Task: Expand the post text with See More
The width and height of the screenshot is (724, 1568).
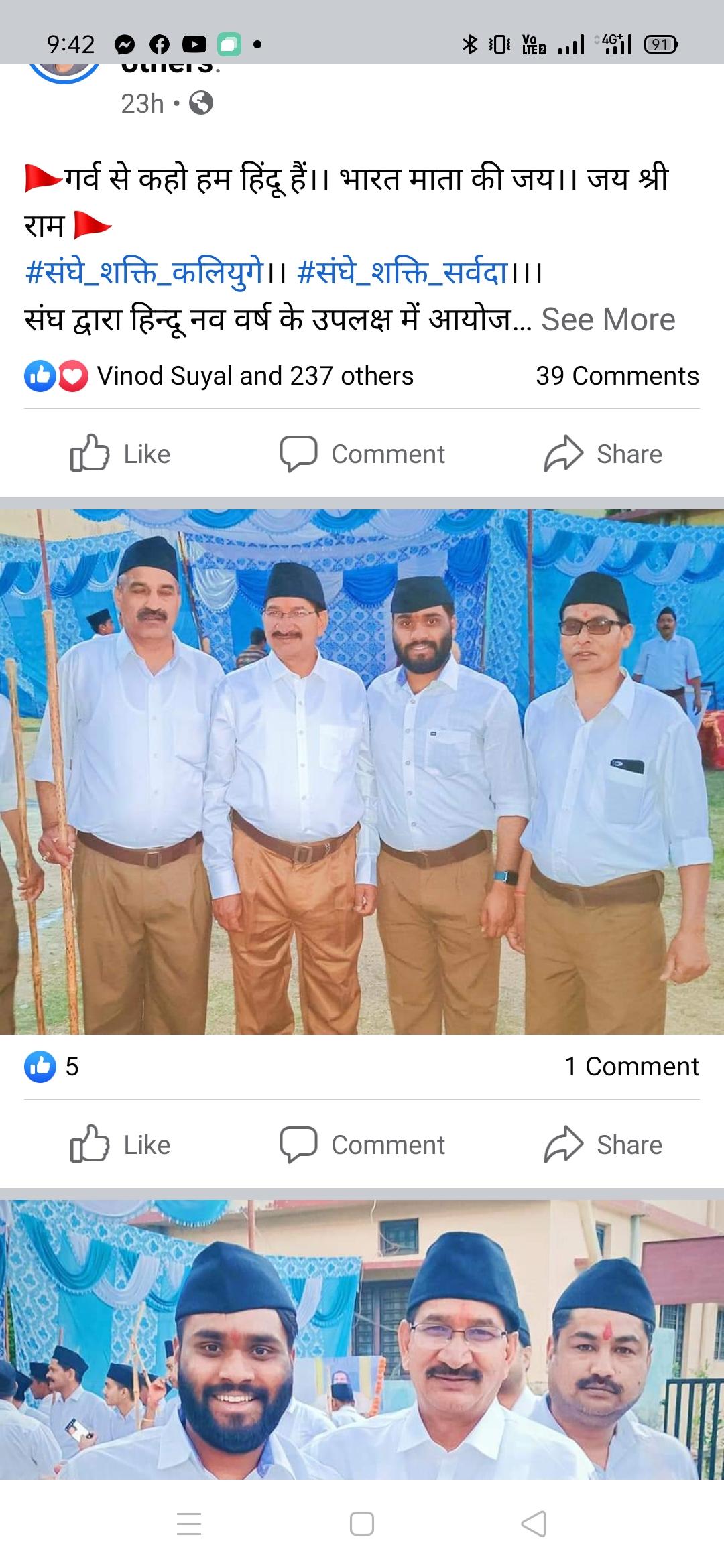Action: coord(607,320)
